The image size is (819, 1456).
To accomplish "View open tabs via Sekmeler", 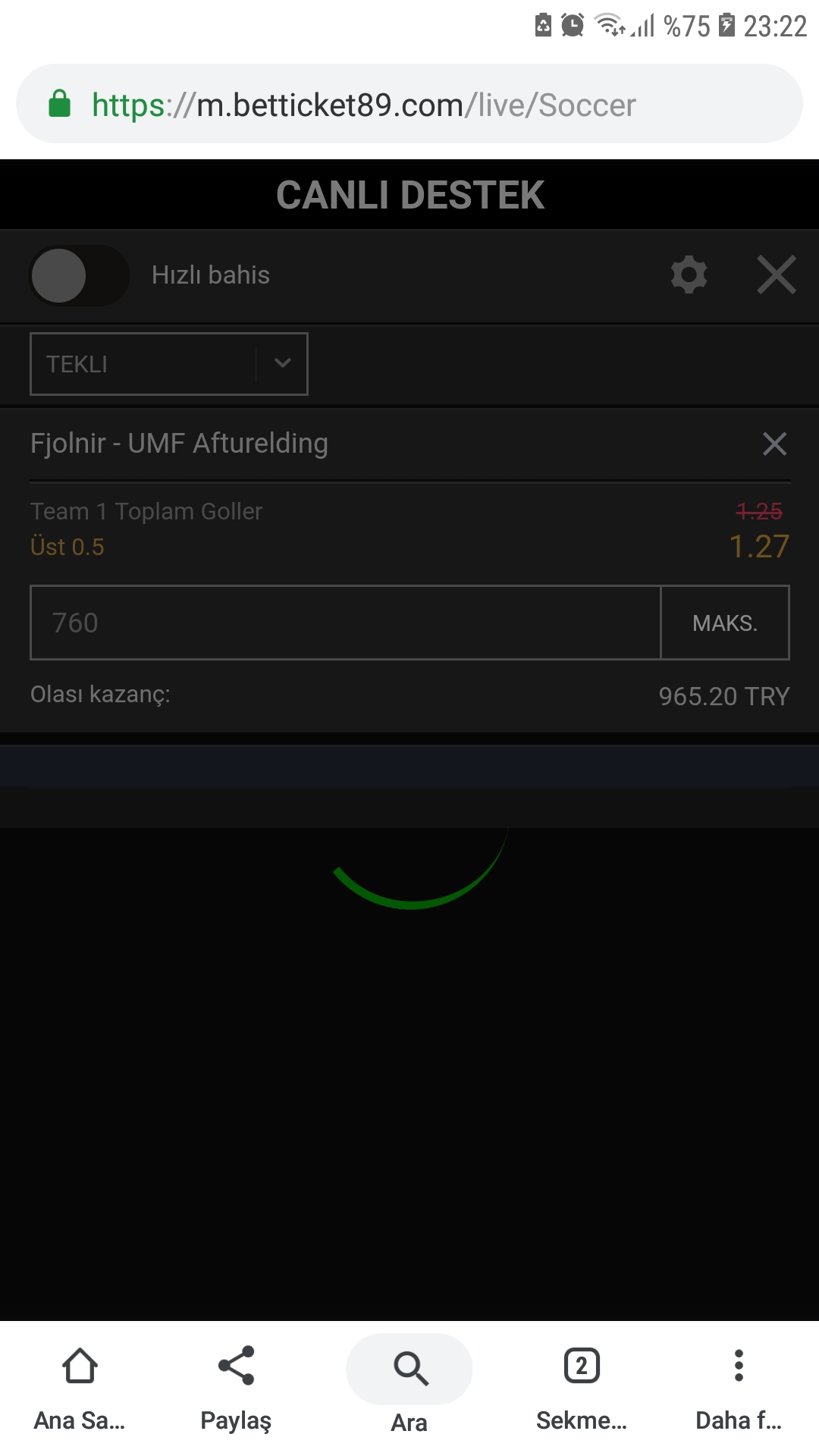I will (x=582, y=1388).
